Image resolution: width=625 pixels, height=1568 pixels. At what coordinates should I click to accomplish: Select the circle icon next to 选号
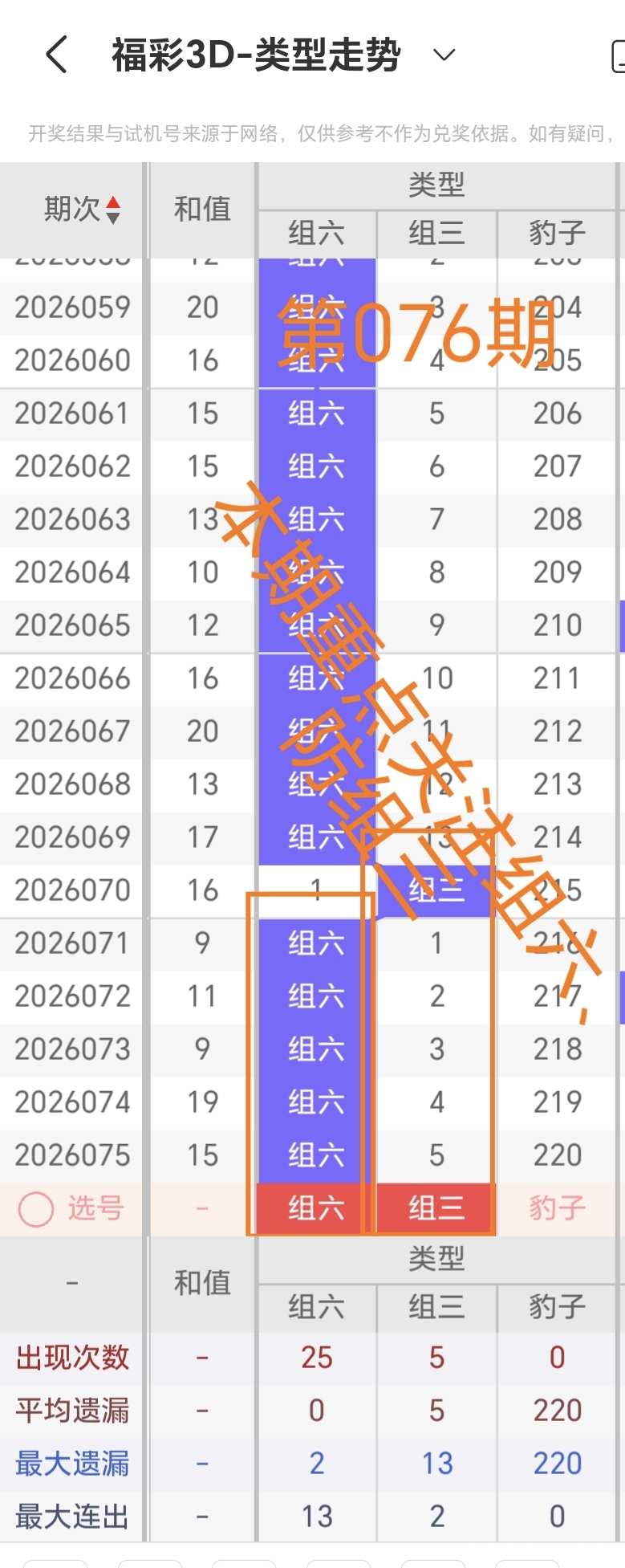click(34, 1209)
